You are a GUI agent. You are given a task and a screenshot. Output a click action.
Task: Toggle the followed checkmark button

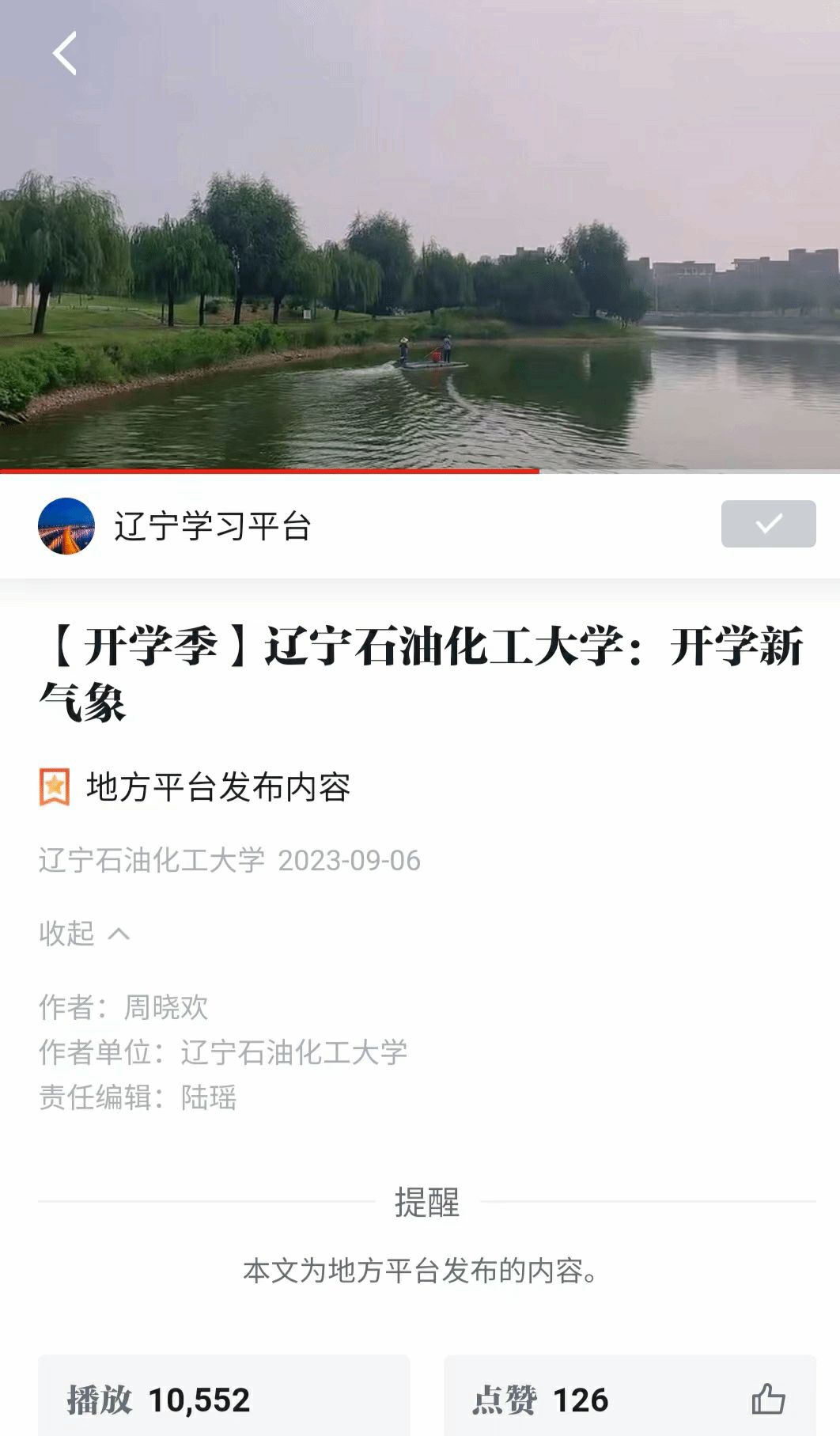tap(768, 524)
